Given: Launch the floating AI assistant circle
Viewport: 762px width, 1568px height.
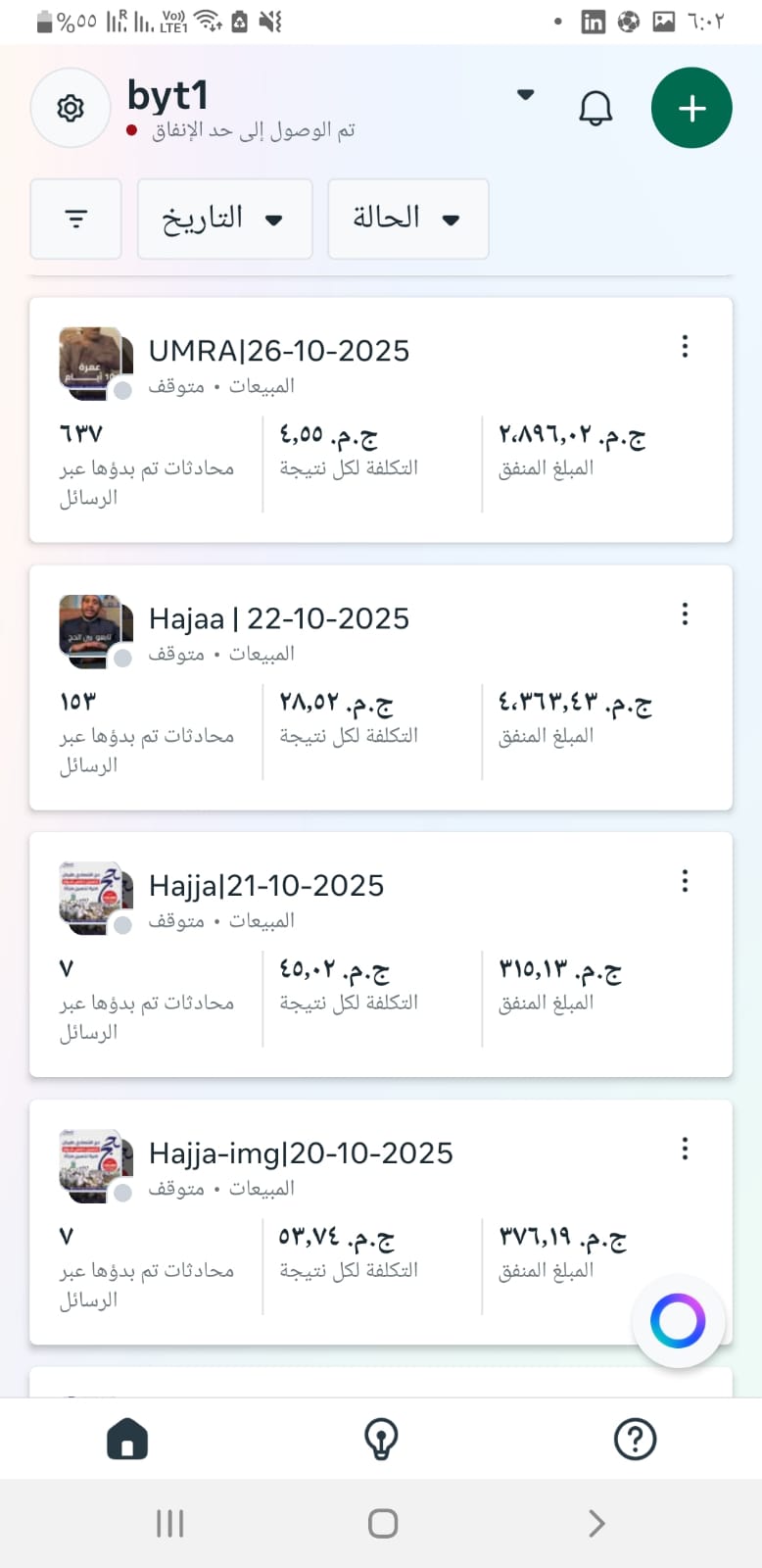Looking at the screenshot, I should [x=678, y=1320].
